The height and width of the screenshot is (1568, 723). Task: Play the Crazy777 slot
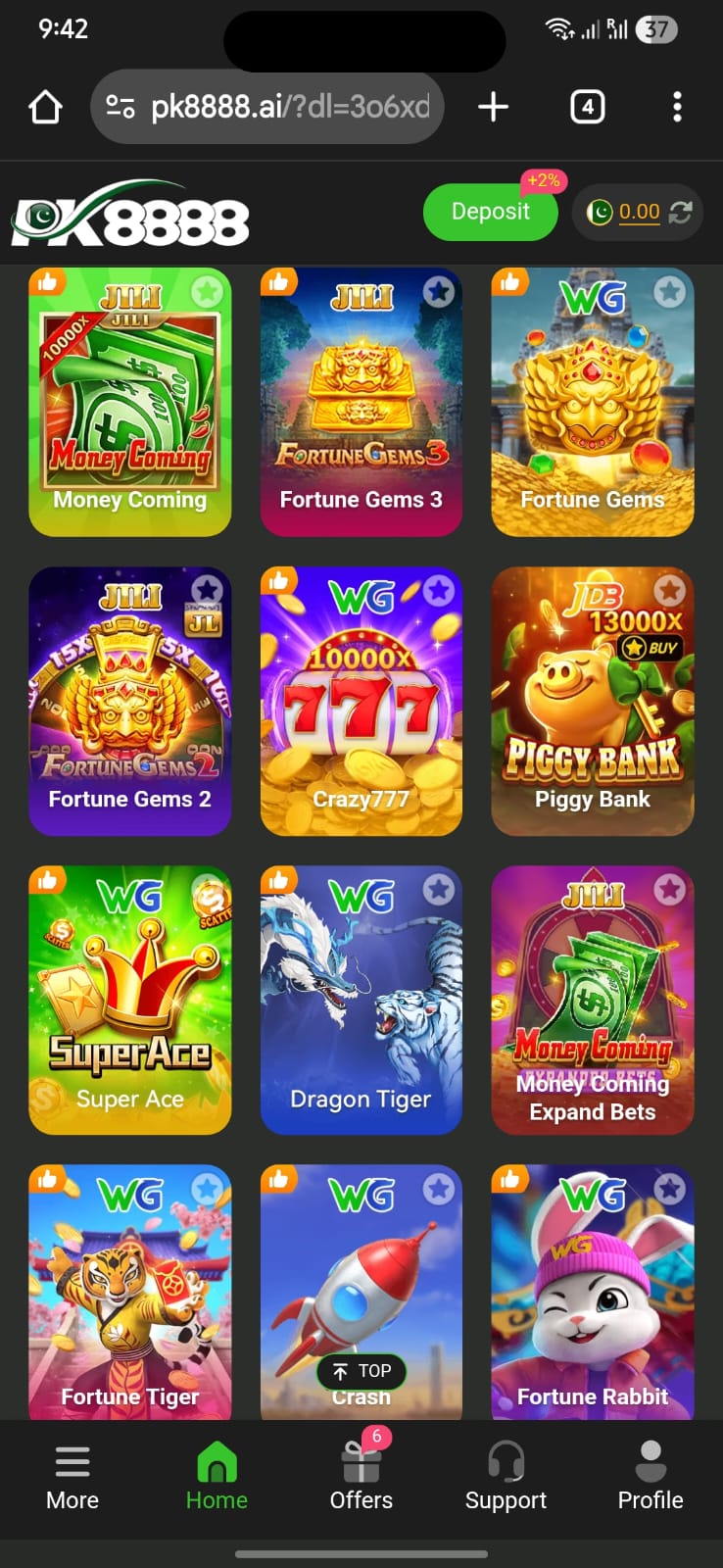[x=361, y=701]
